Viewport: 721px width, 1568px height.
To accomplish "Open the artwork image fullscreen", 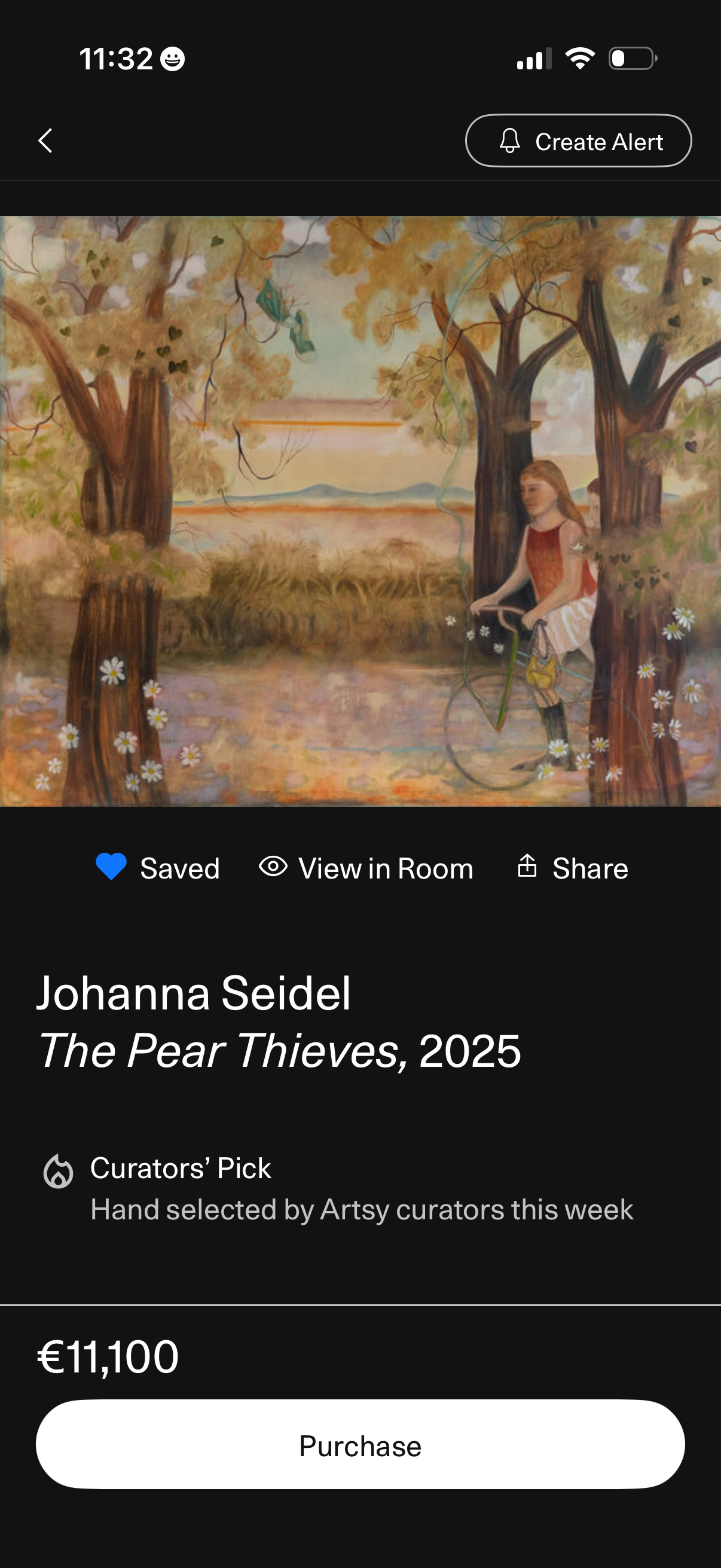I will (x=360, y=511).
